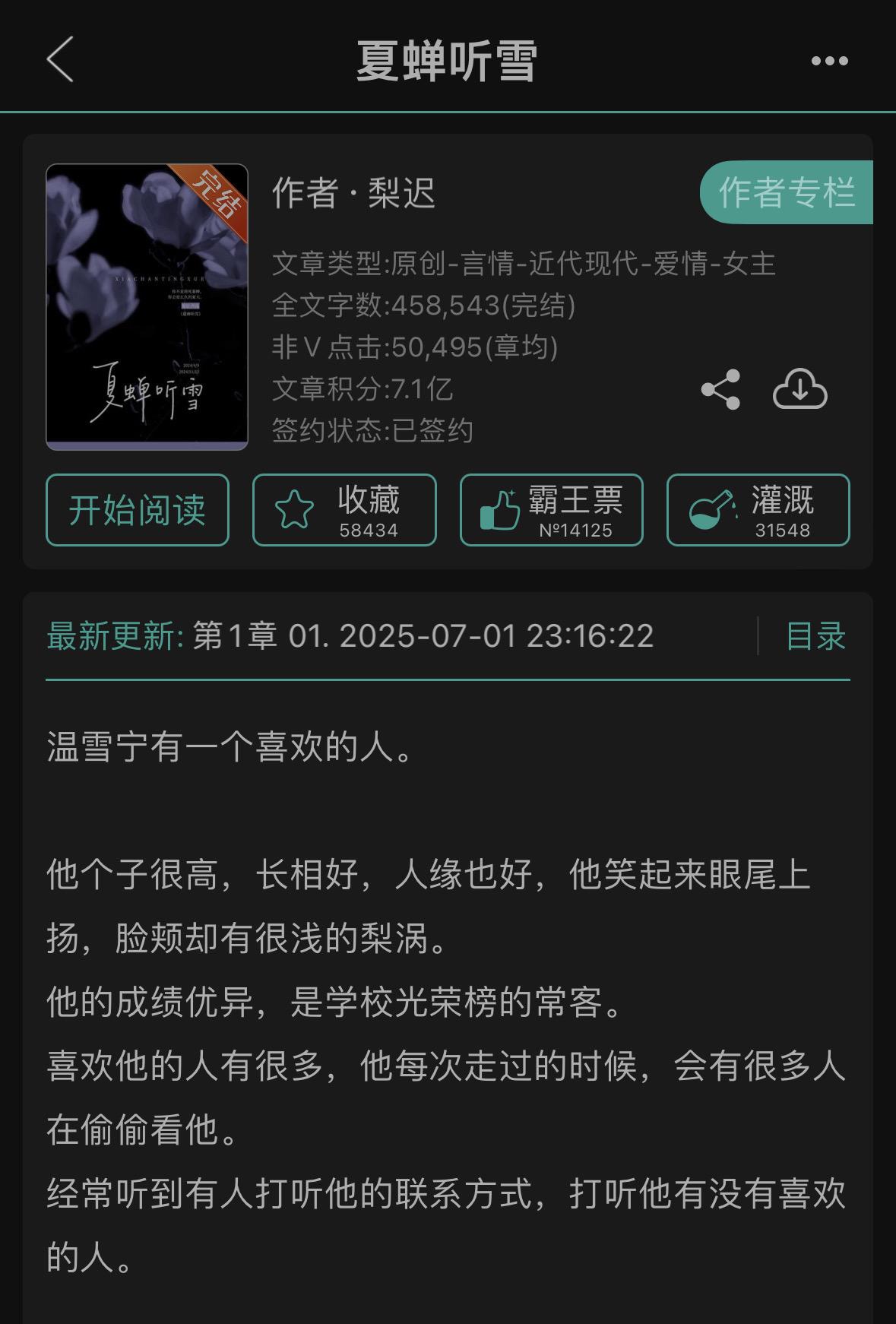
Task: Tap the back arrow to leave the page
Action: (x=61, y=59)
